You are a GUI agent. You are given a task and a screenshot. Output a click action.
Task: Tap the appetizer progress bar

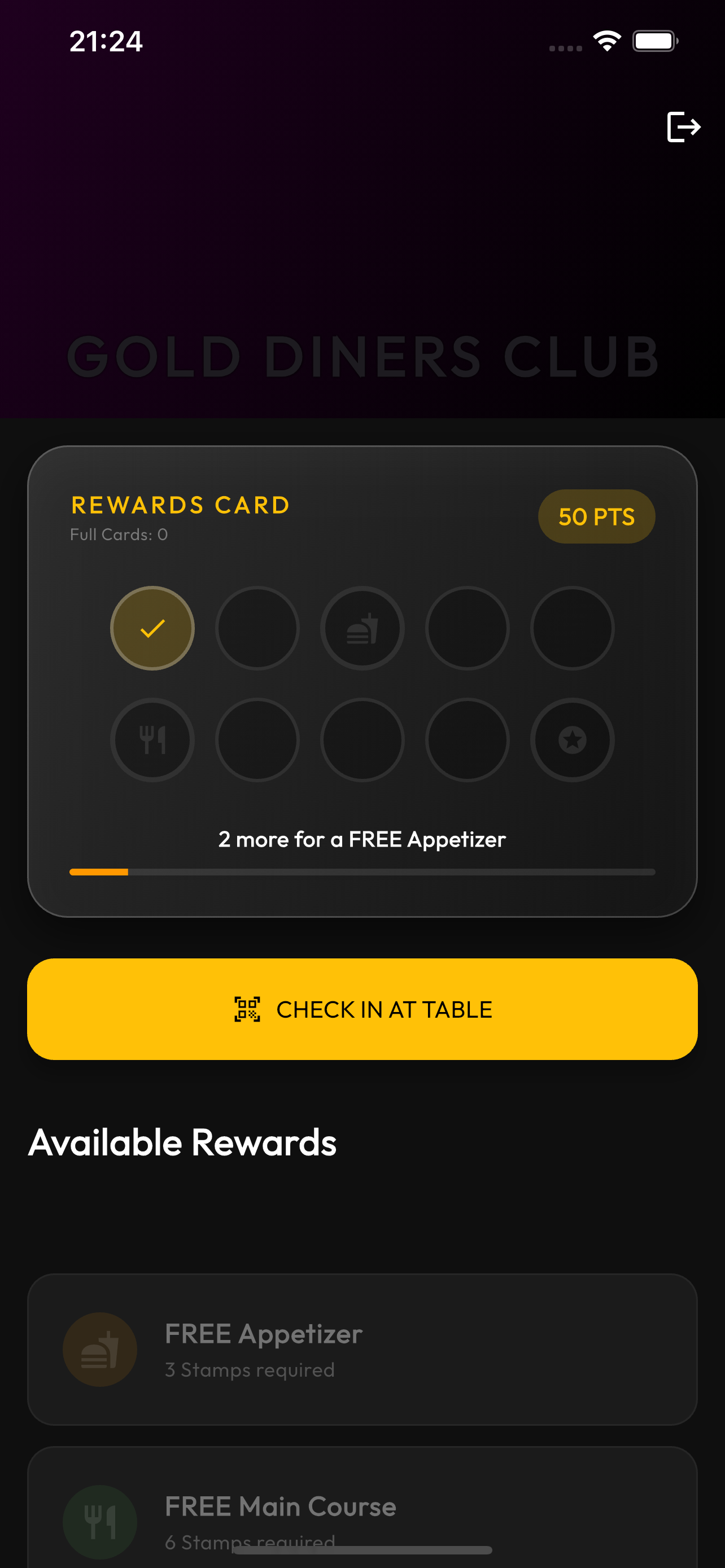[362, 871]
